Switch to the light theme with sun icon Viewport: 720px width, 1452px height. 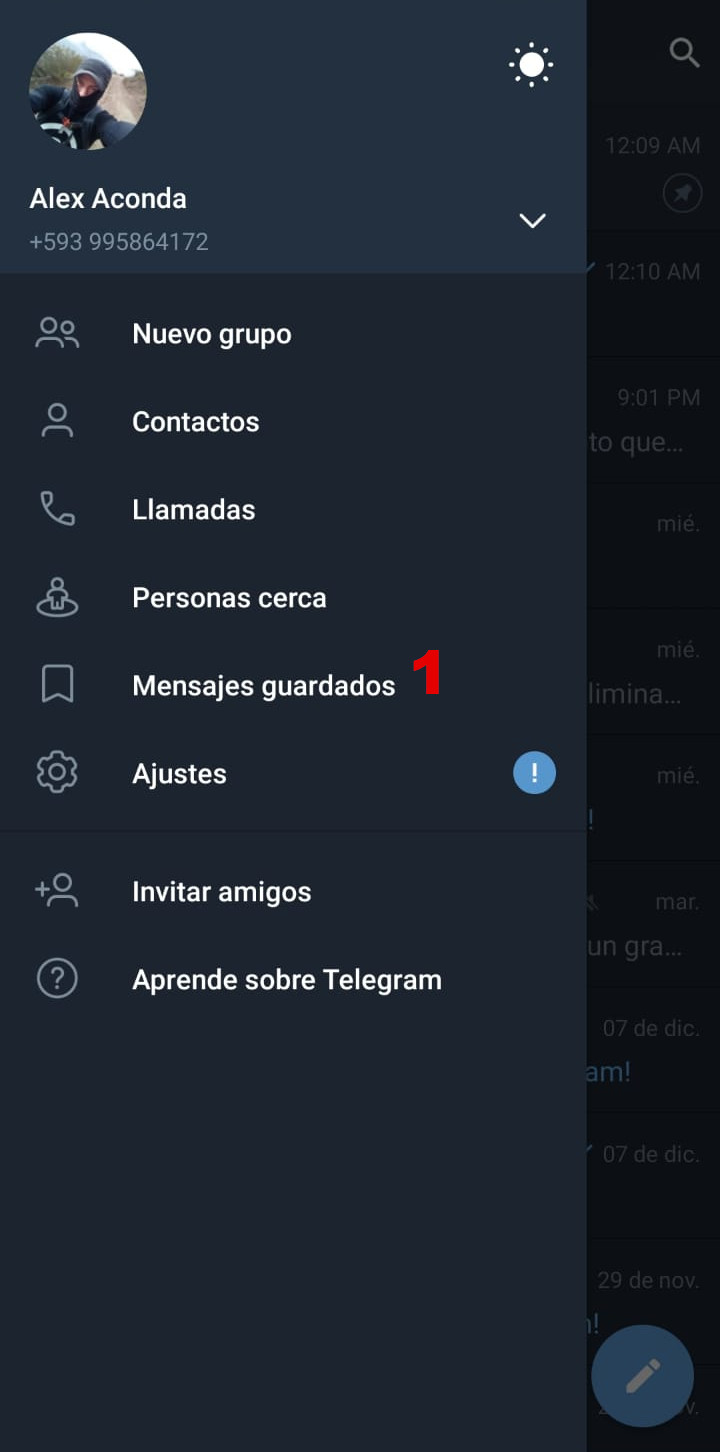click(531, 65)
